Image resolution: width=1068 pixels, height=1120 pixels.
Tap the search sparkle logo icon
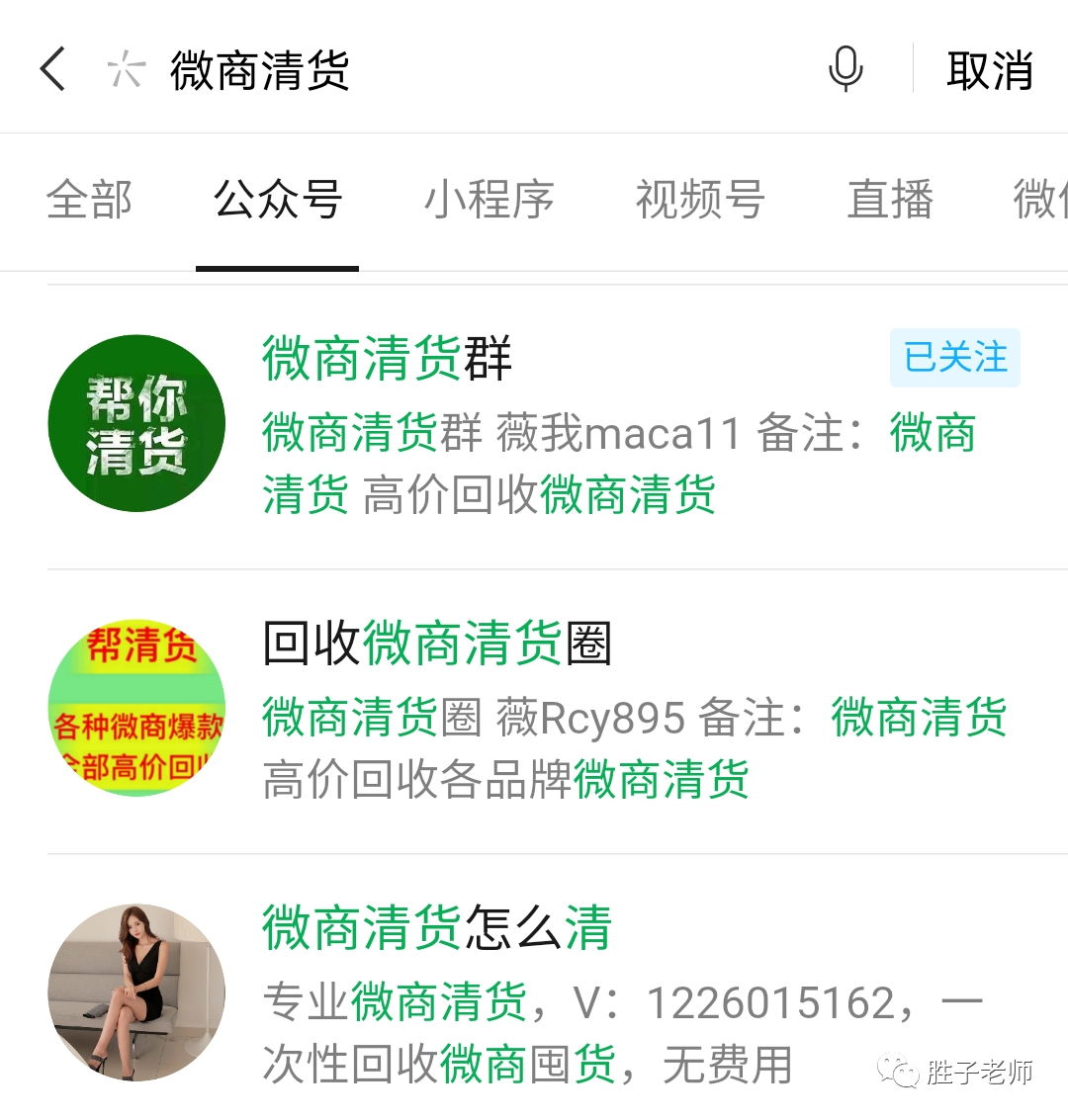(x=124, y=69)
